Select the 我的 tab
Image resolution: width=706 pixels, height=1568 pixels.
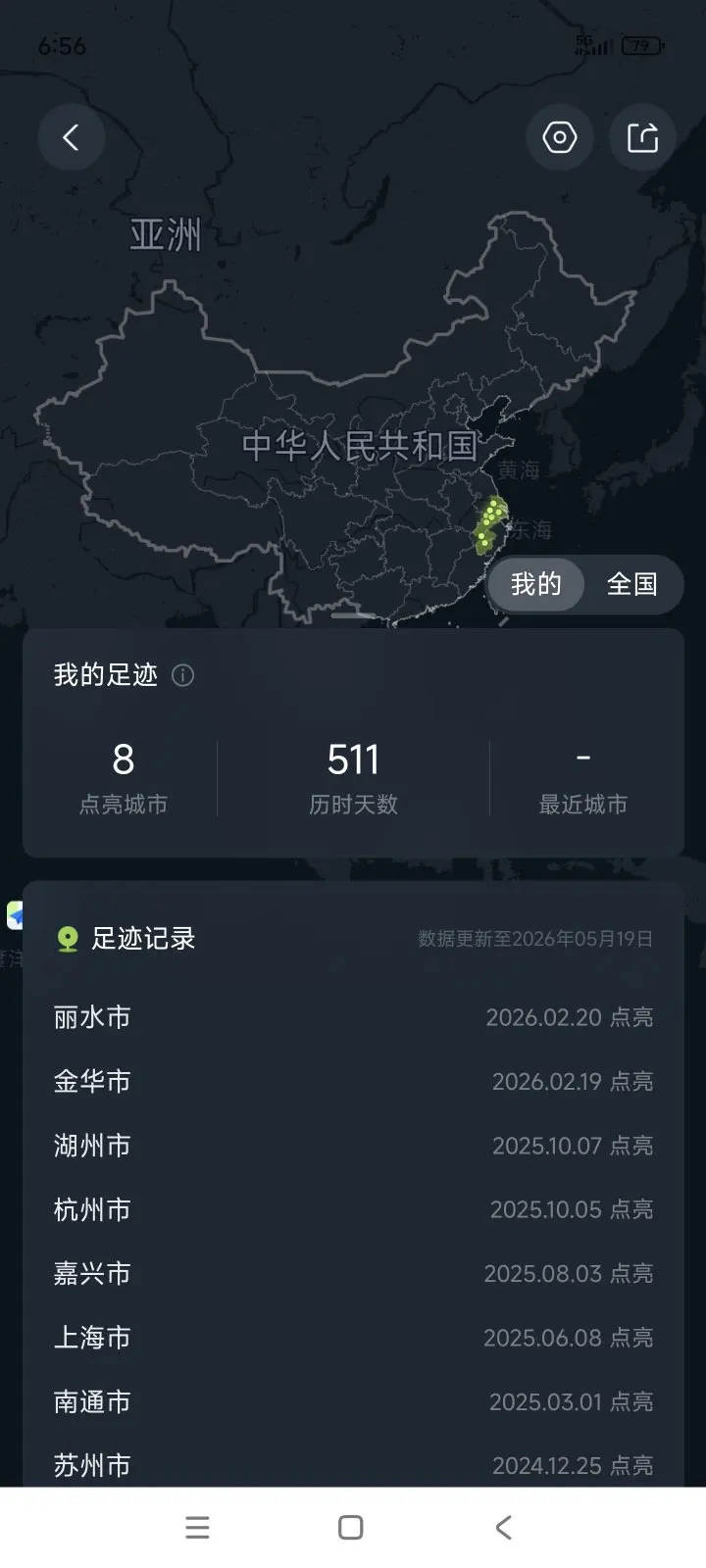(x=535, y=584)
